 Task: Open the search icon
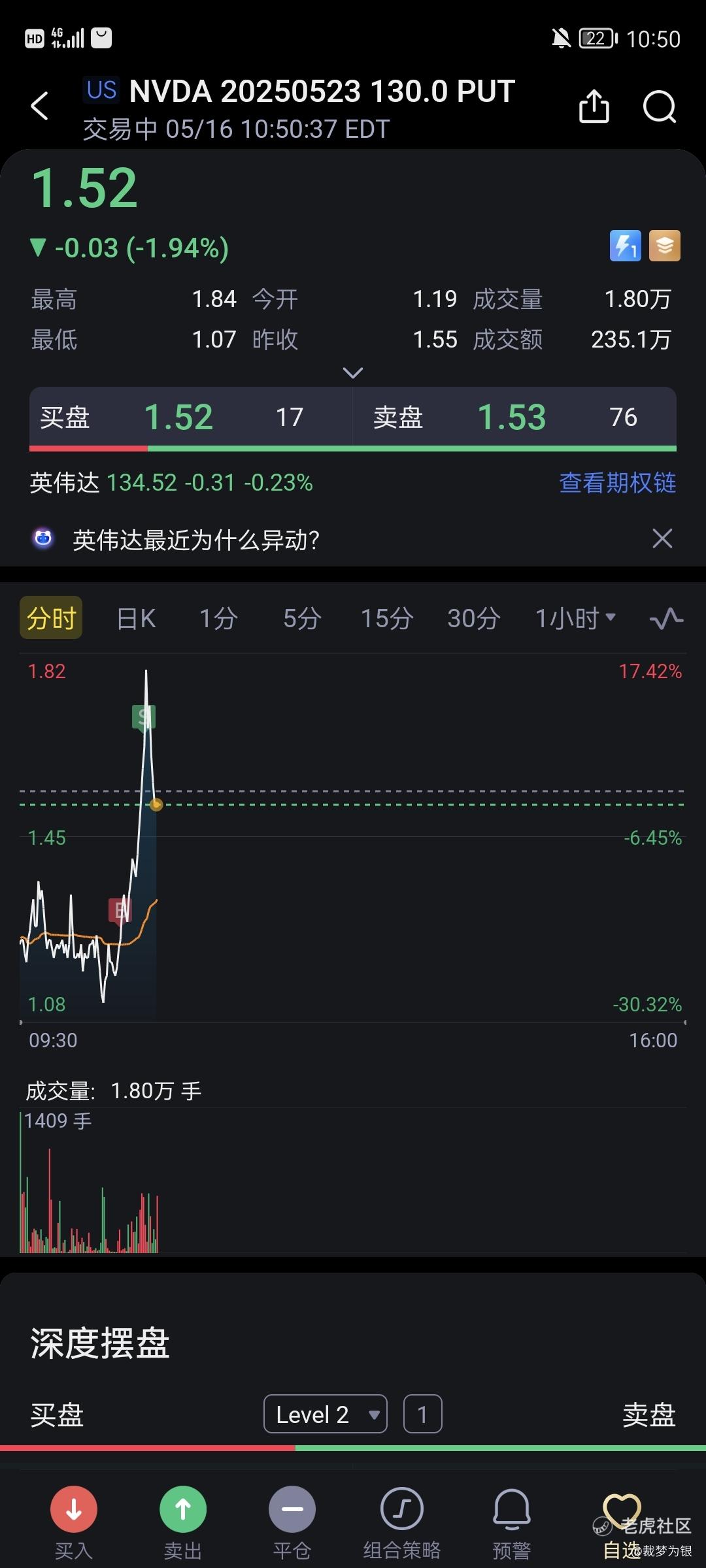(x=659, y=106)
